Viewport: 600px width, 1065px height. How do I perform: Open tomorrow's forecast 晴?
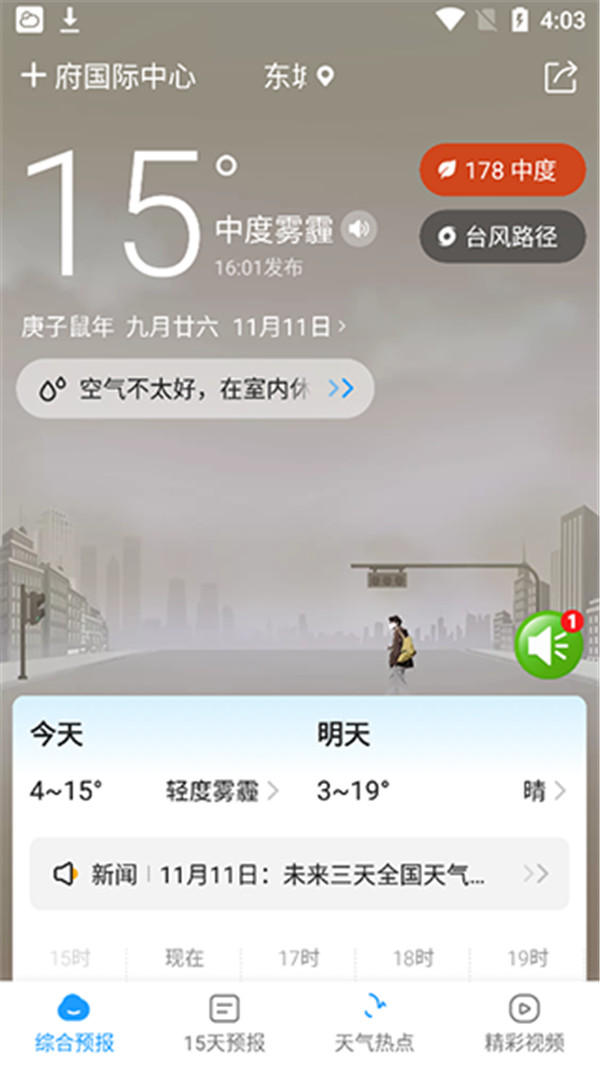click(544, 791)
